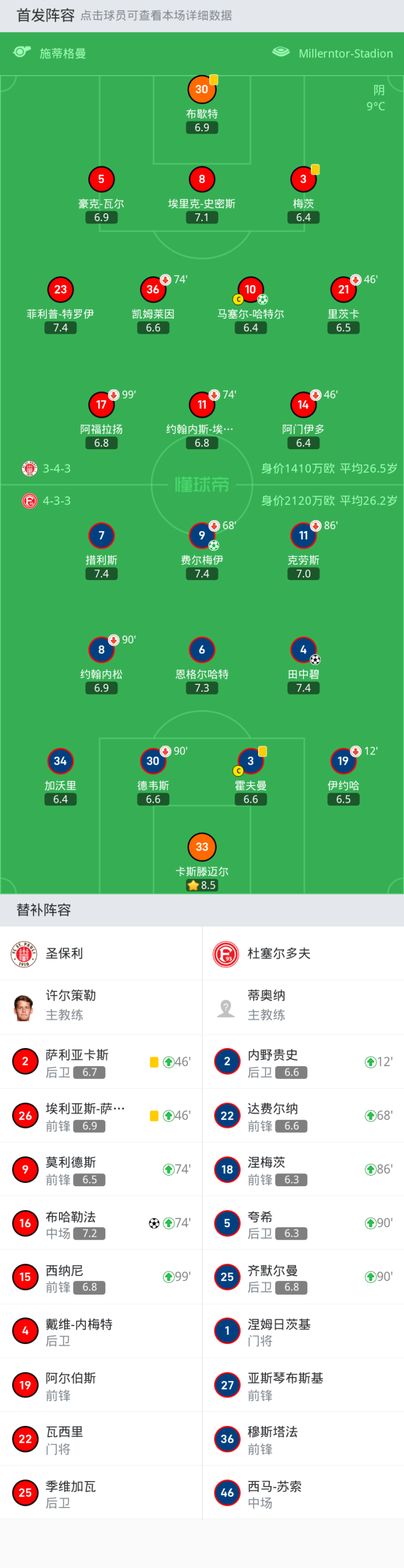Screen dimensions: 404x1568
Task: Select substitute 达费尔纳 row
Action: (x=302, y=1116)
